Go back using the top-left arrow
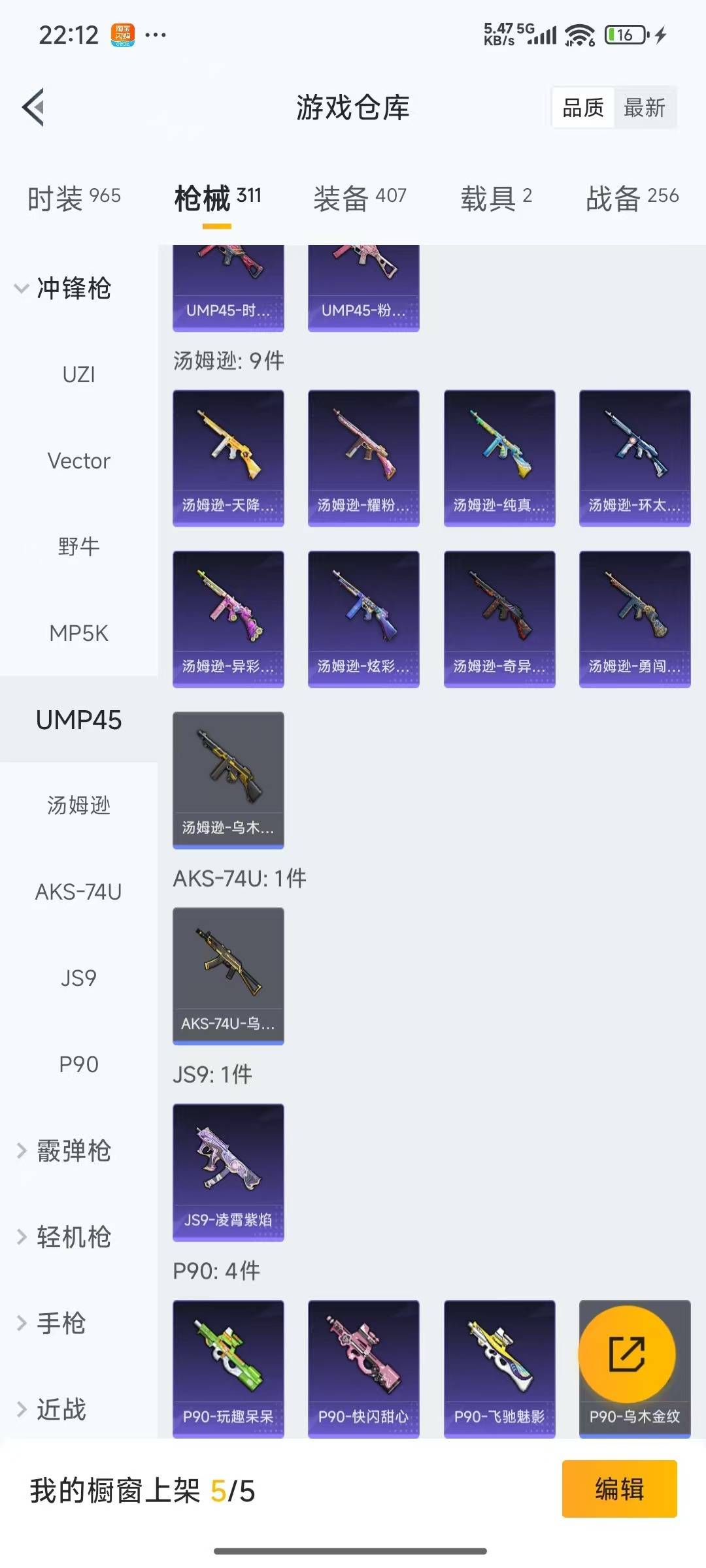This screenshot has width=706, height=1568. (33, 107)
